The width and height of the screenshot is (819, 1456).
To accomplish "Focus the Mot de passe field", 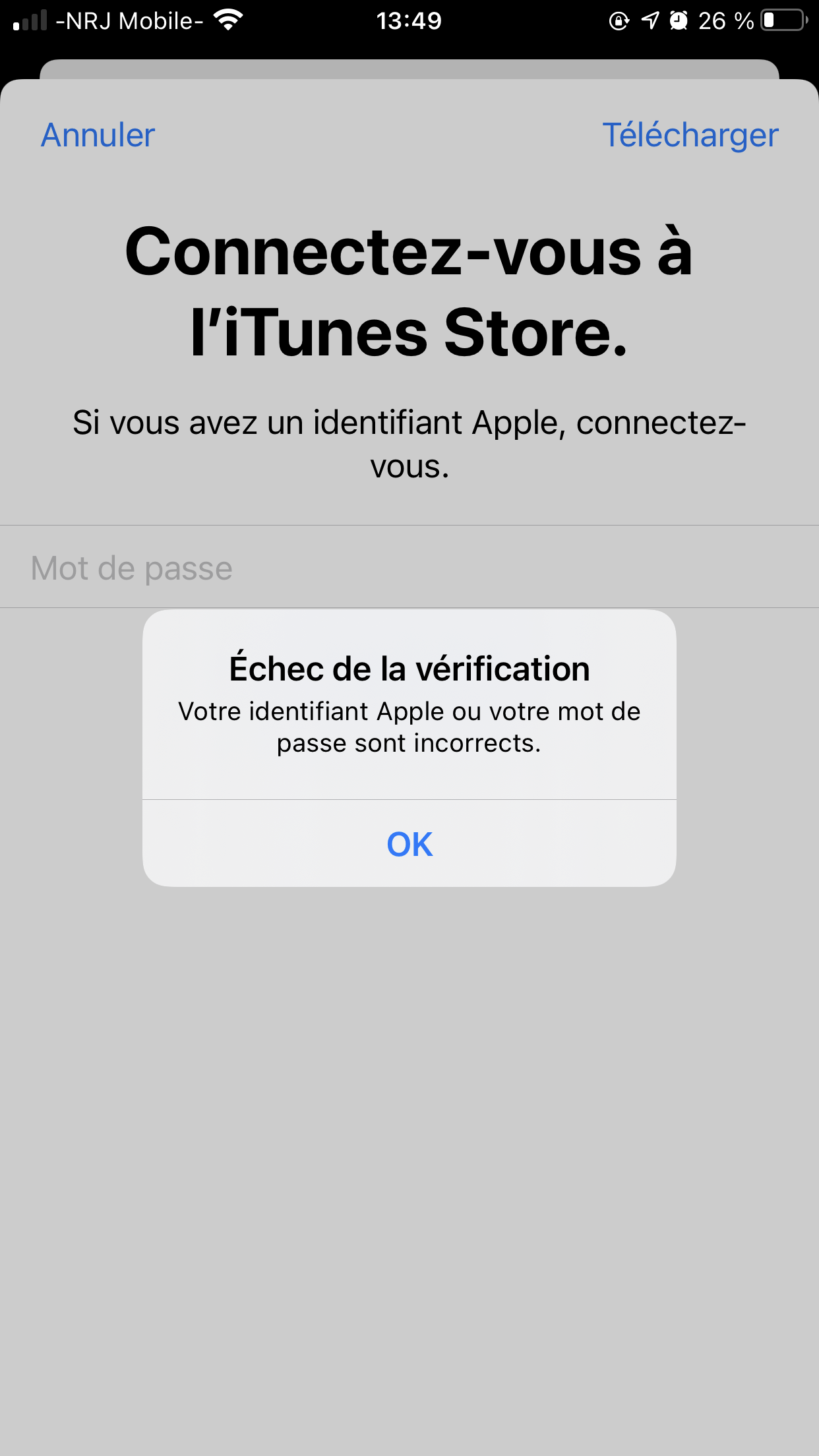I will (x=409, y=567).
